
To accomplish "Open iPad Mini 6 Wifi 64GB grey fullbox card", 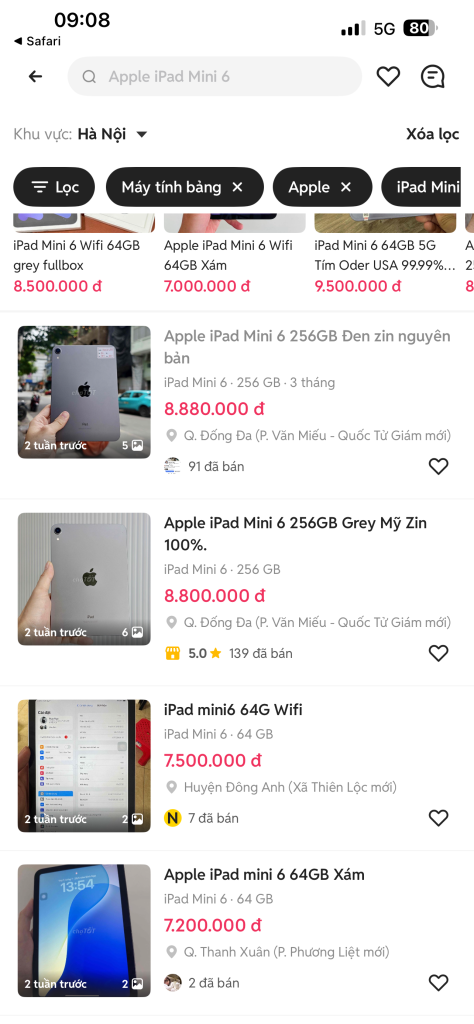I will 84,255.
